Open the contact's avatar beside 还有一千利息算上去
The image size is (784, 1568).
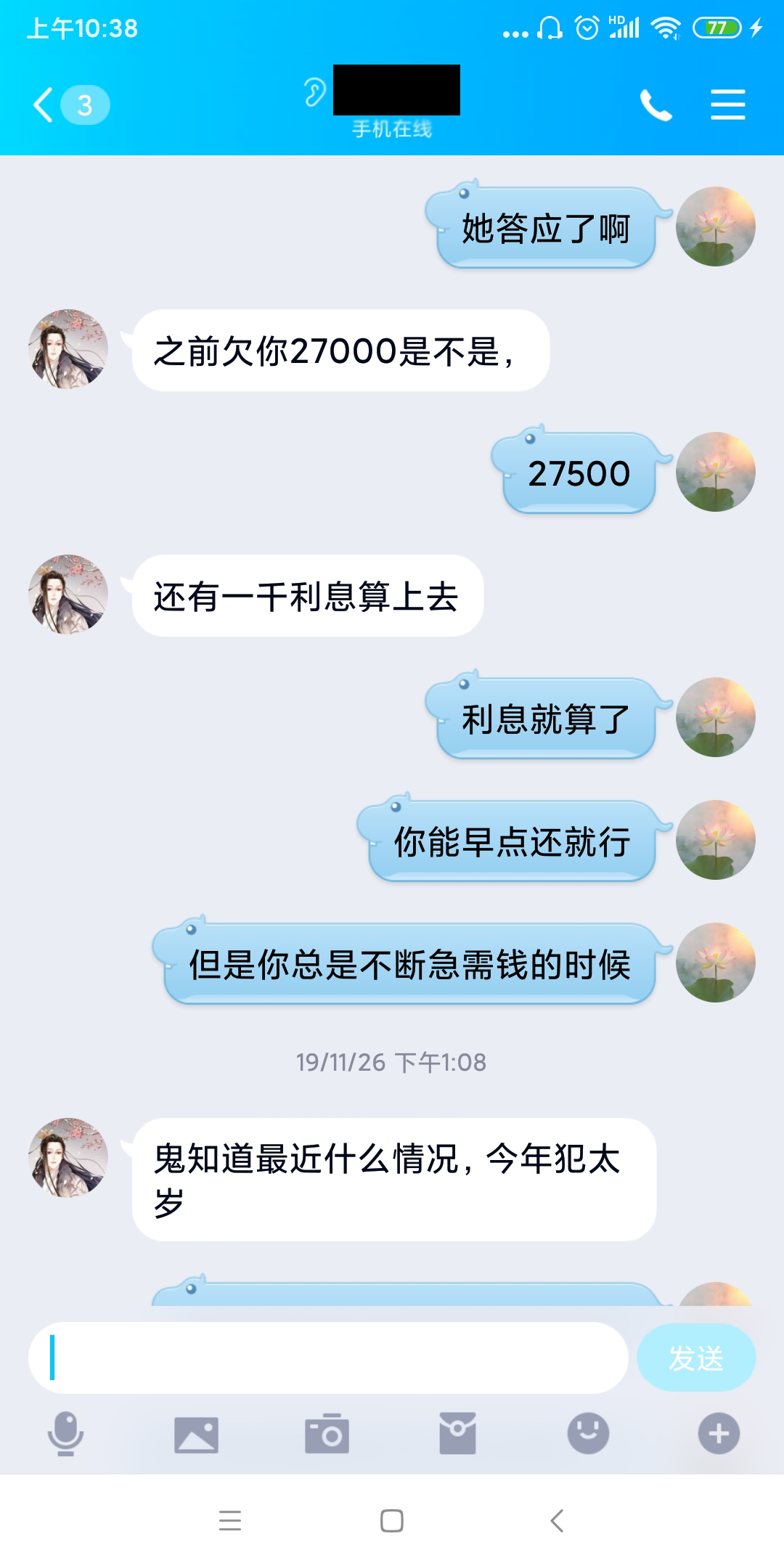[68, 595]
